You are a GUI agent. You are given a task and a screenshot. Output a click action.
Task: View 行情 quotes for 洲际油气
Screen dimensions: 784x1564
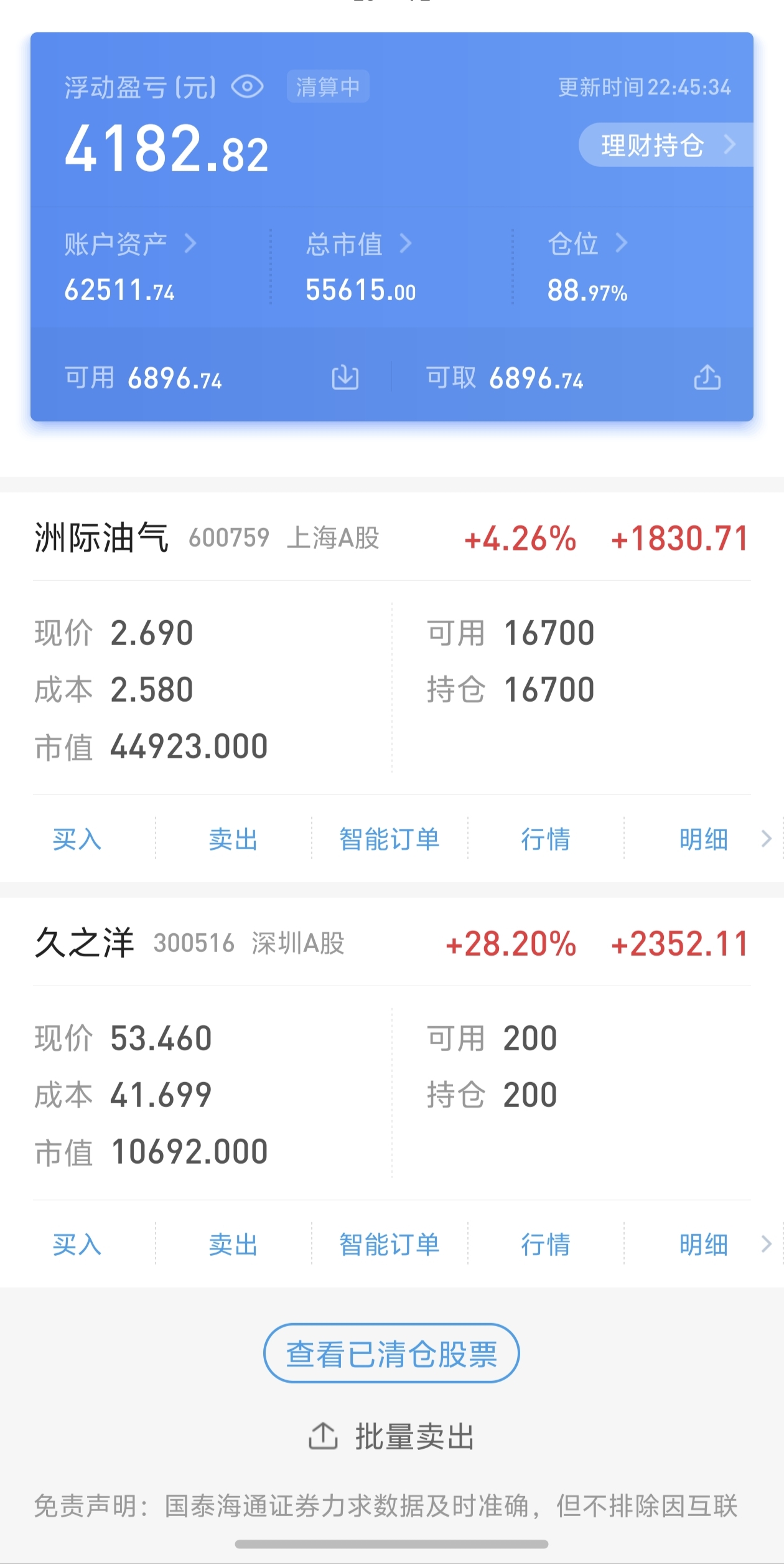tap(546, 839)
